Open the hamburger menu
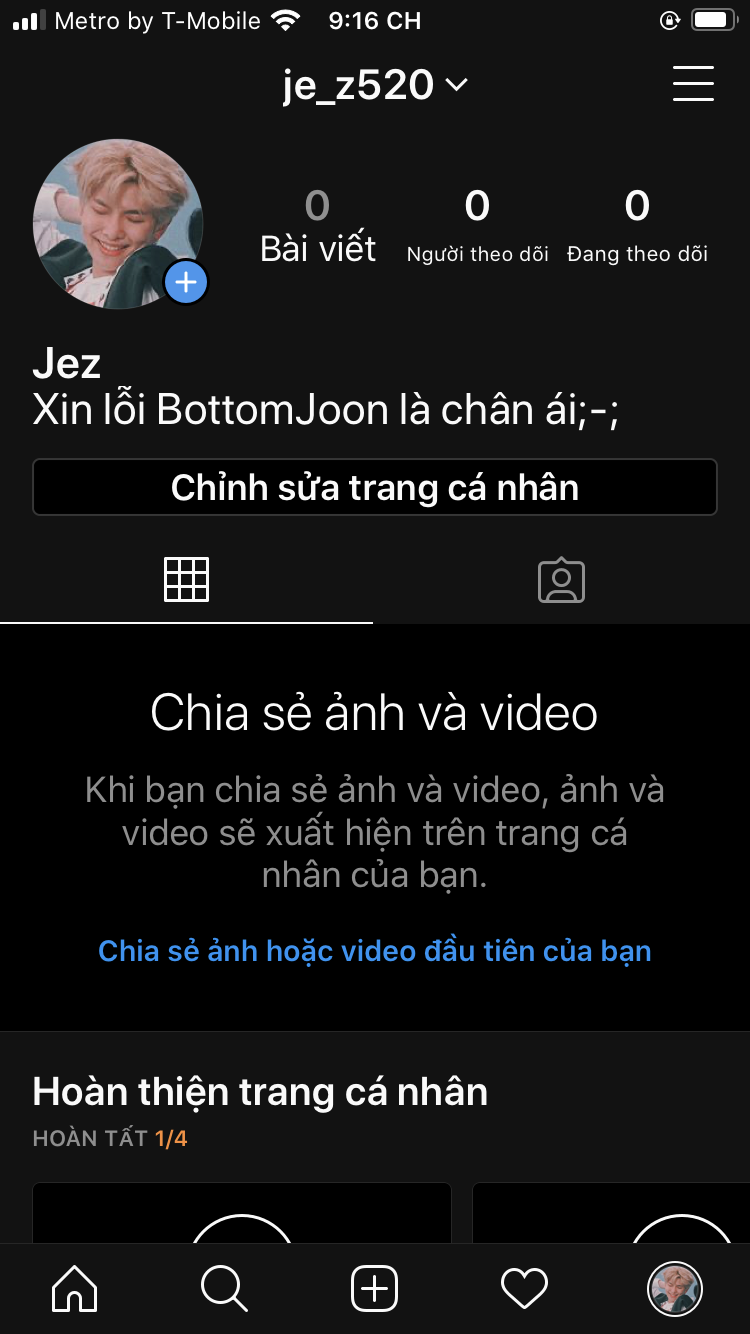The image size is (750, 1334). pos(693,84)
